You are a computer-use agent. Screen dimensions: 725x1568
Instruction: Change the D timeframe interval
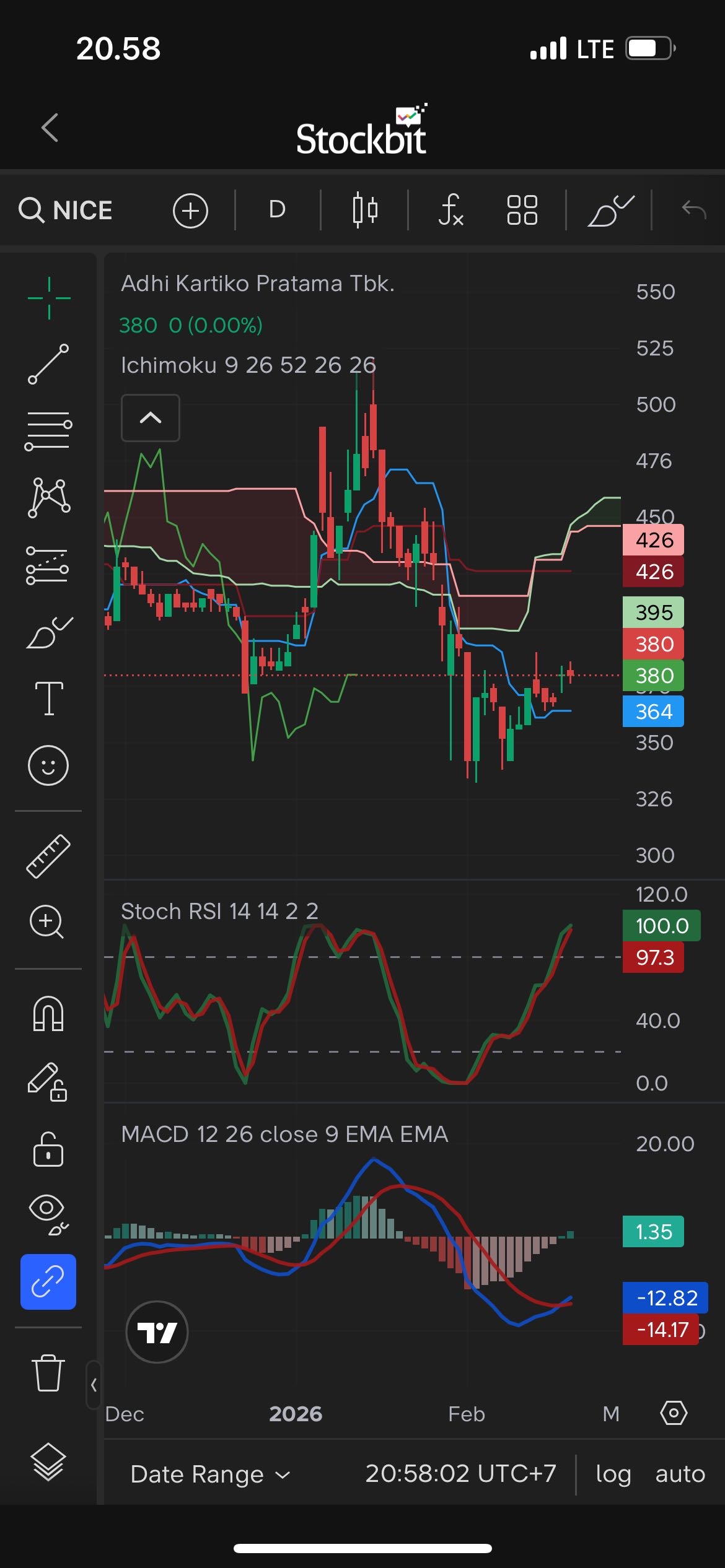point(277,210)
